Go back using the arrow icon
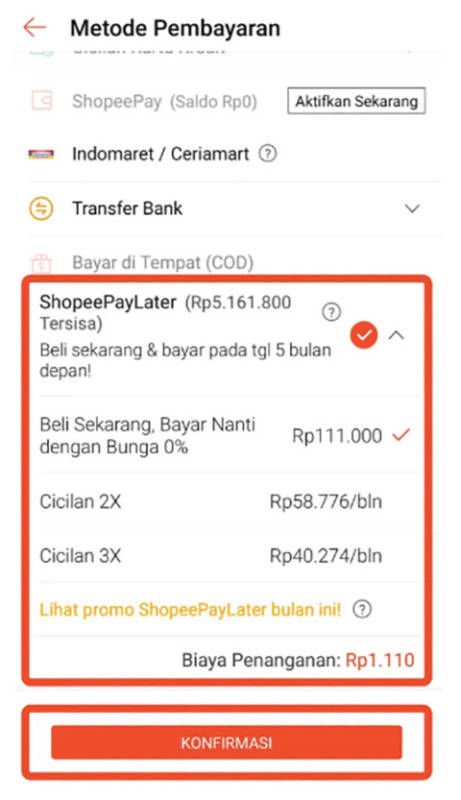 [35, 27]
